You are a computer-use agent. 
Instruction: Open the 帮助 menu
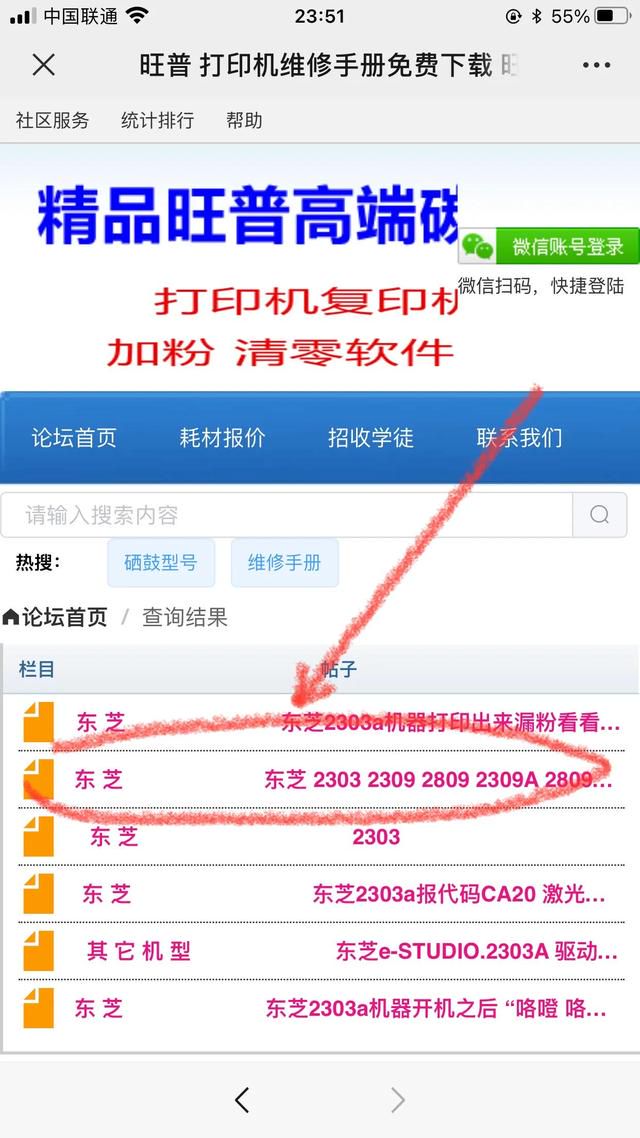click(x=244, y=120)
